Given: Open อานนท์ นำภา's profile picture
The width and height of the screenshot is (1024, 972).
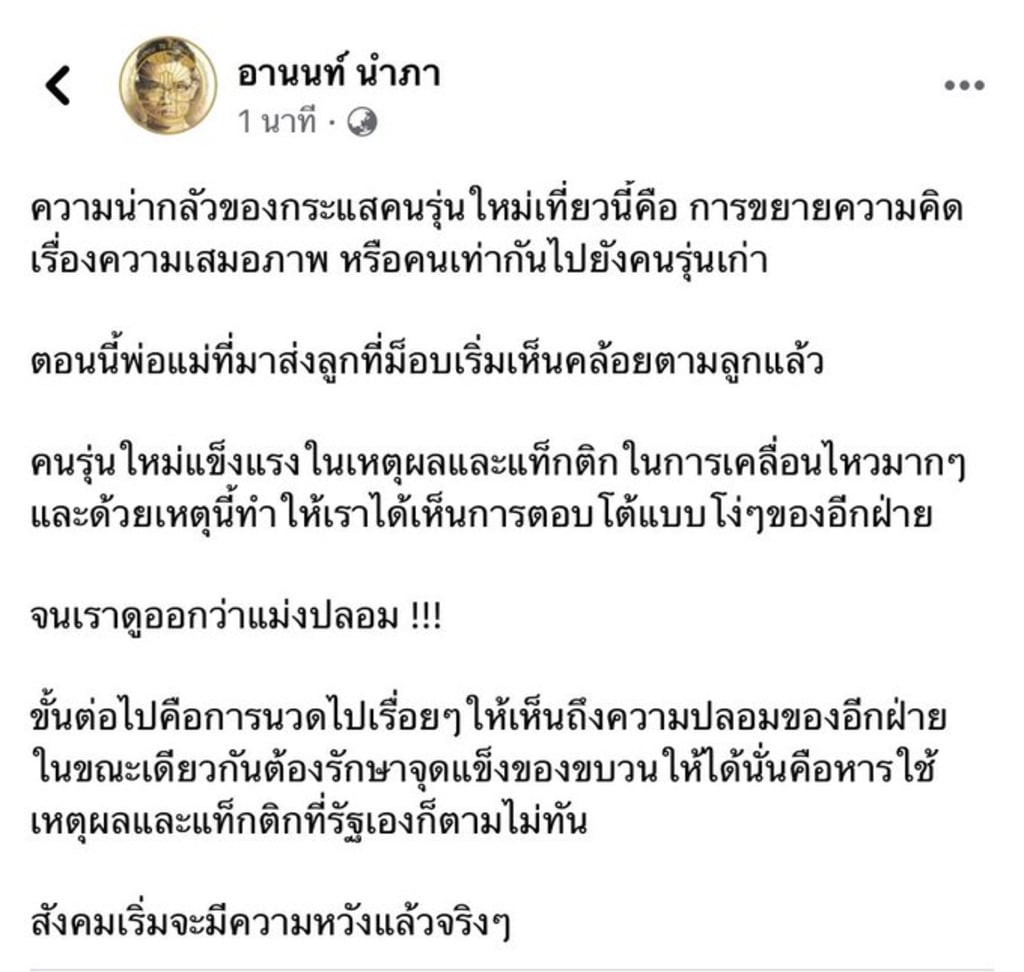Looking at the screenshot, I should (168, 86).
